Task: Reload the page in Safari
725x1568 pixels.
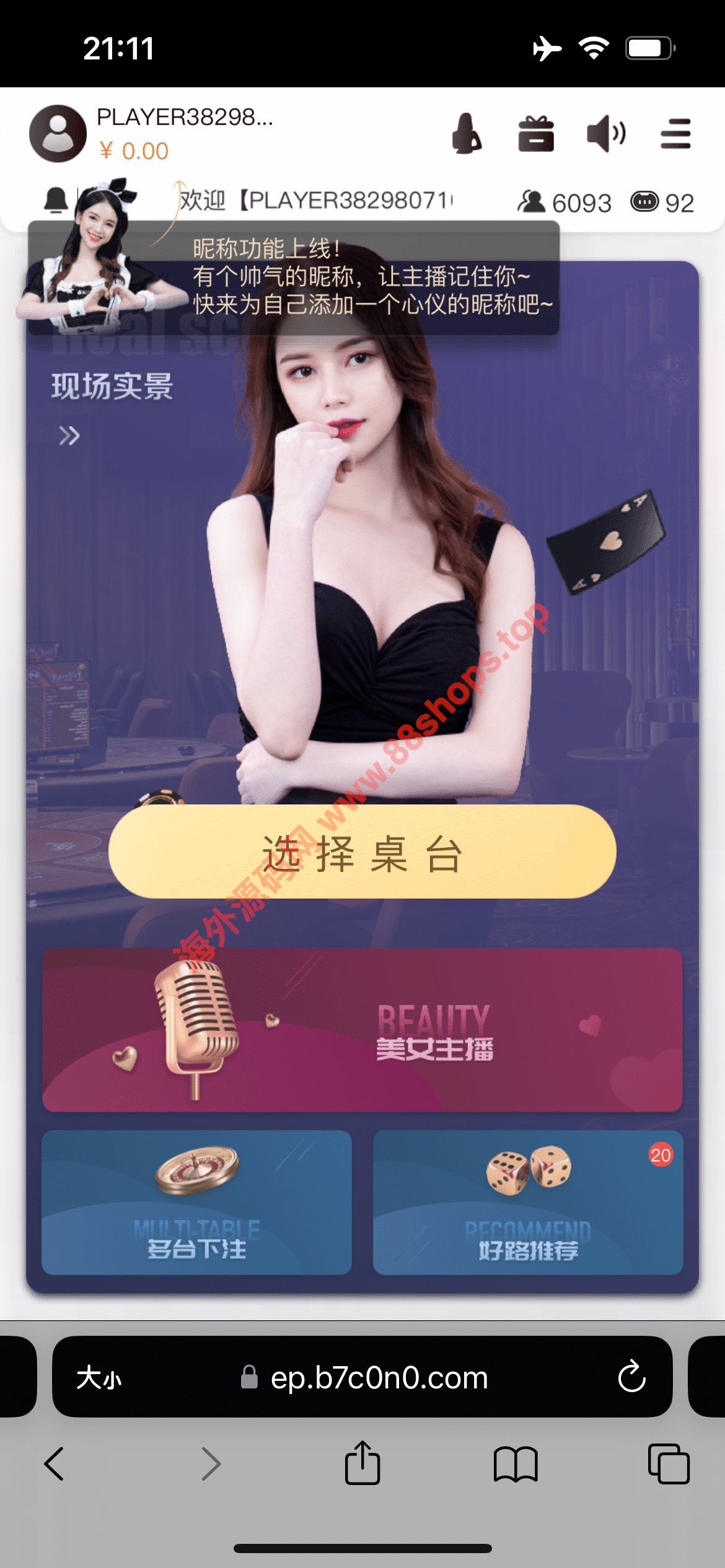Action: [631, 1377]
